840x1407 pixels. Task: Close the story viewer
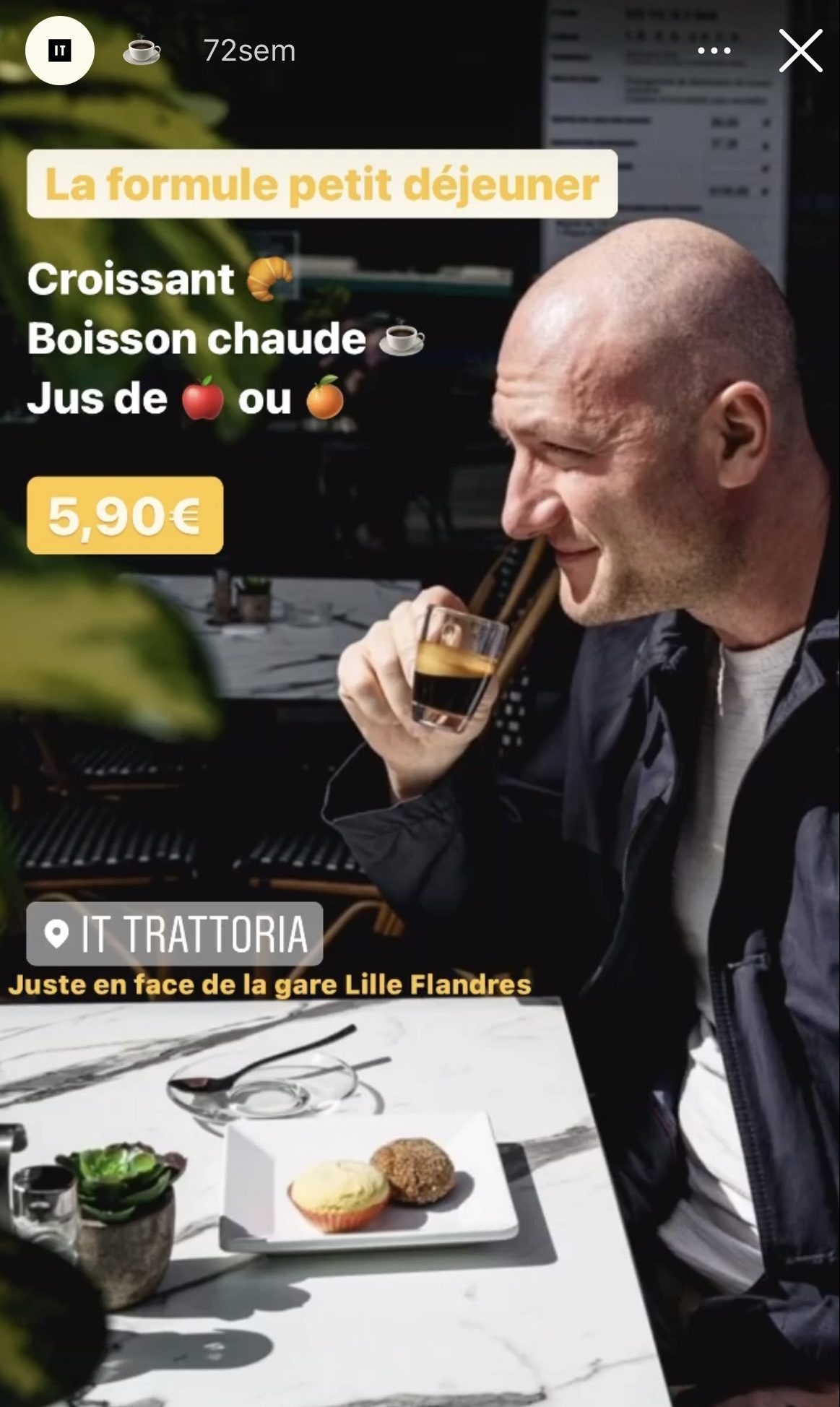pos(800,51)
